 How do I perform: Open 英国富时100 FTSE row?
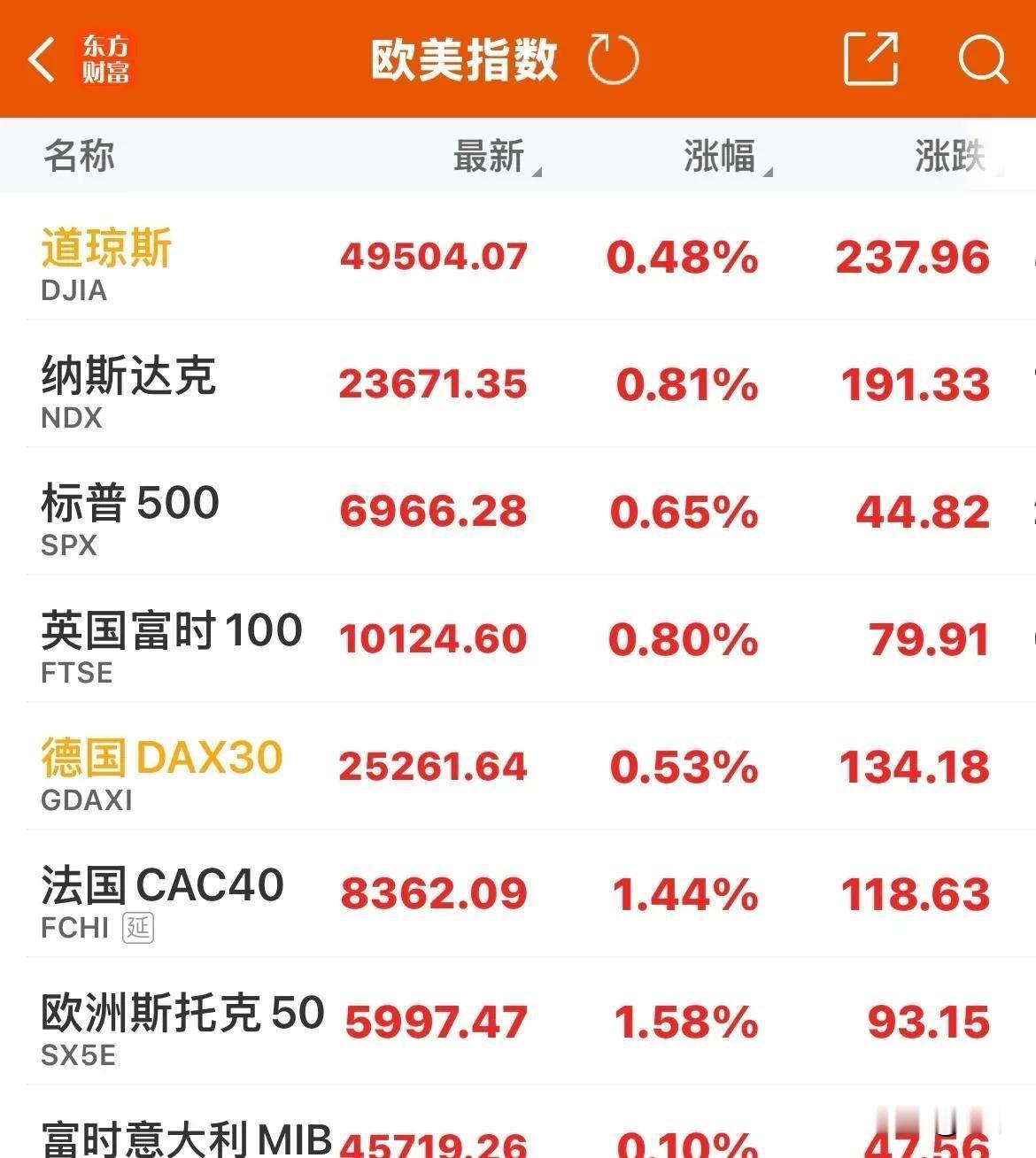click(518, 638)
